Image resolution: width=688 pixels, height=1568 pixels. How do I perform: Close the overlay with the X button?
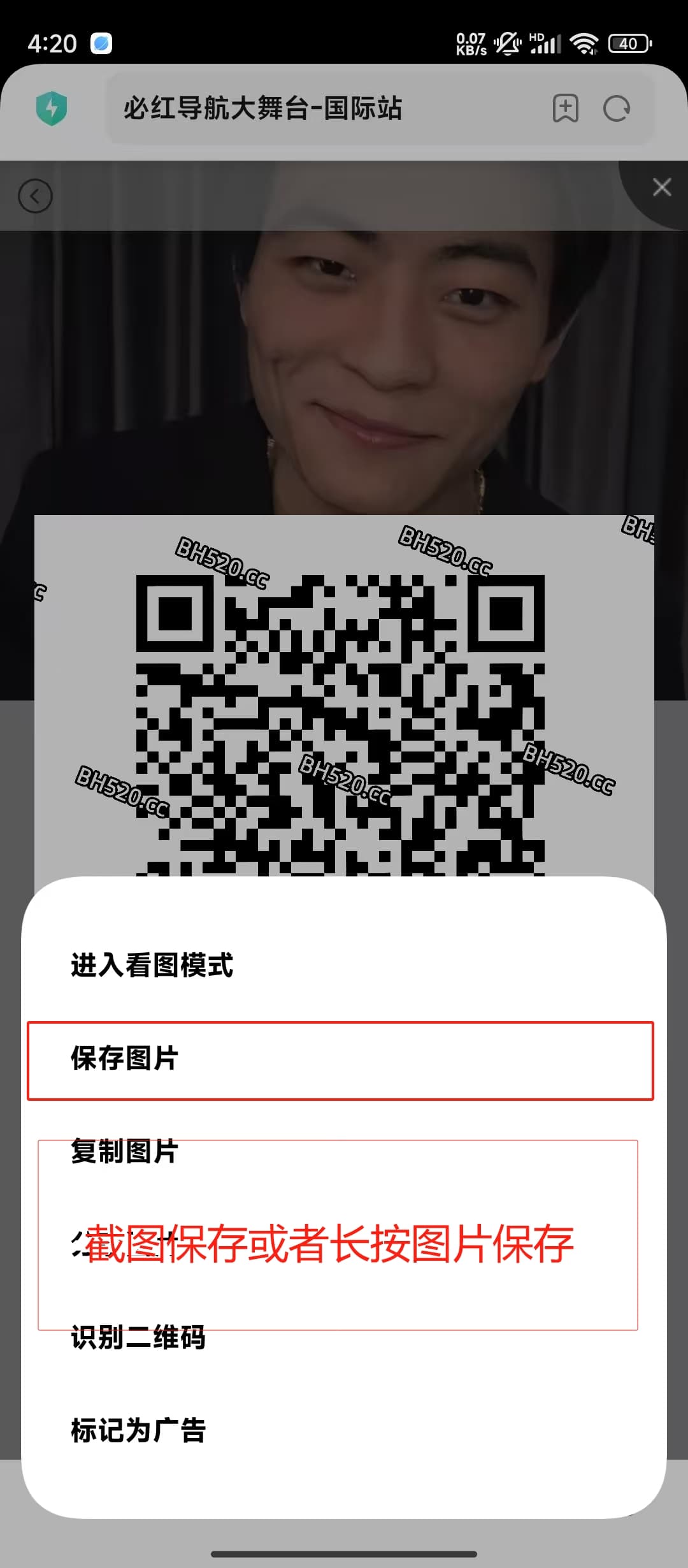[662, 187]
